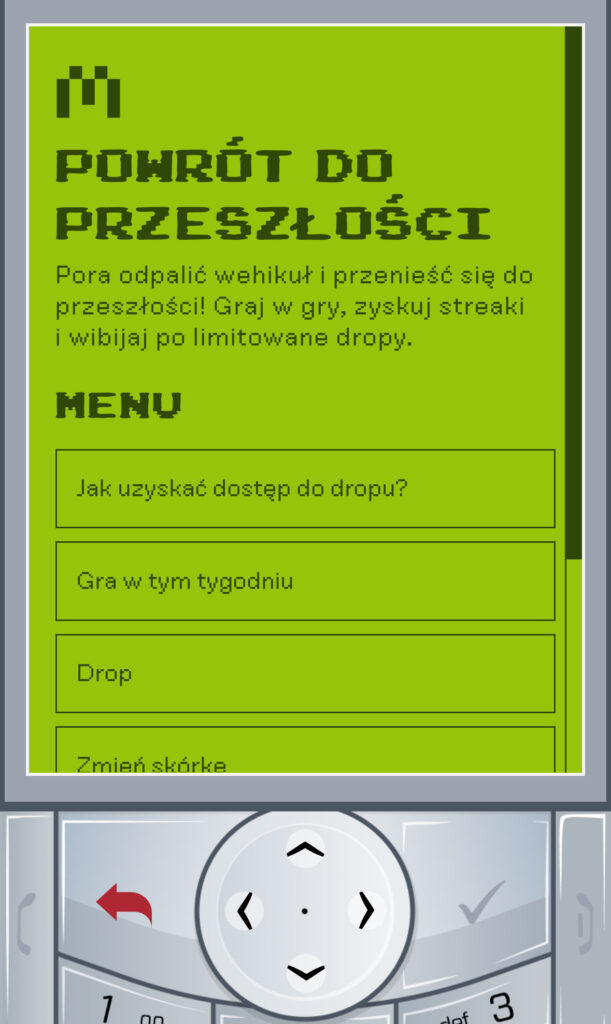Select 'Zmień skórkę' option

pyautogui.click(x=305, y=754)
